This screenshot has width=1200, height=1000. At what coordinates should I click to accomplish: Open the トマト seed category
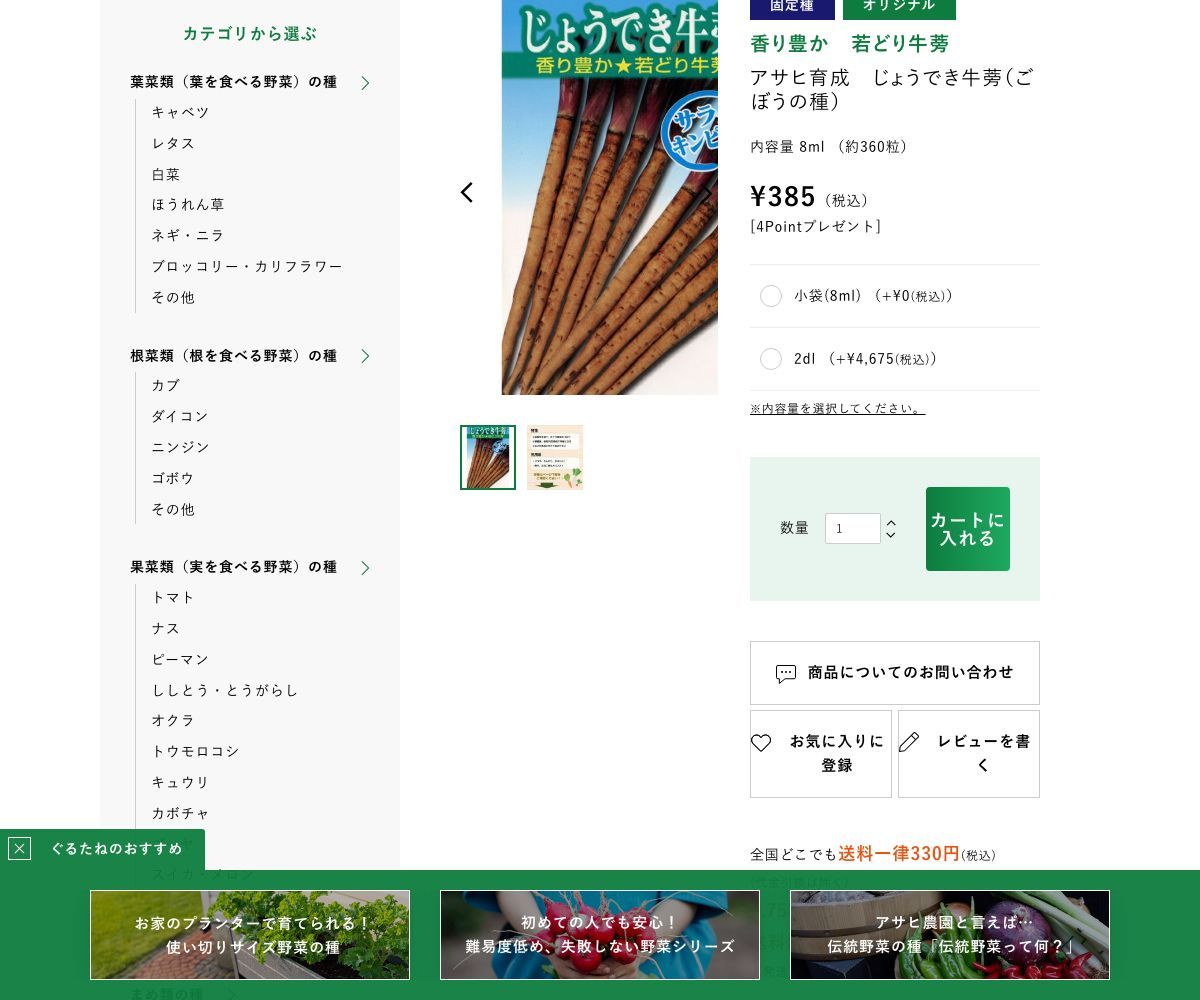tap(173, 597)
